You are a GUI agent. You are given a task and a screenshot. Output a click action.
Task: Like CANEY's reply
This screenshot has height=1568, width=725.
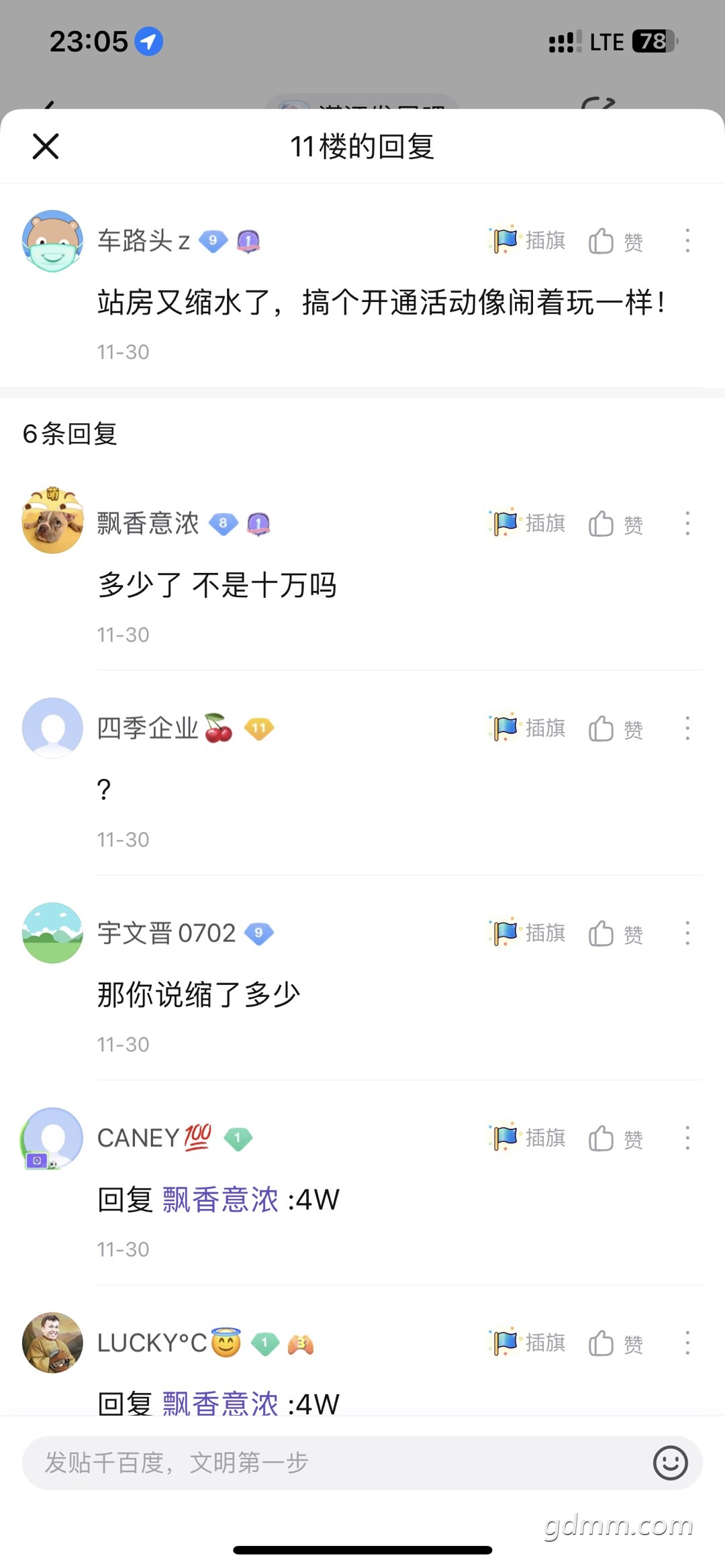[x=615, y=1139]
